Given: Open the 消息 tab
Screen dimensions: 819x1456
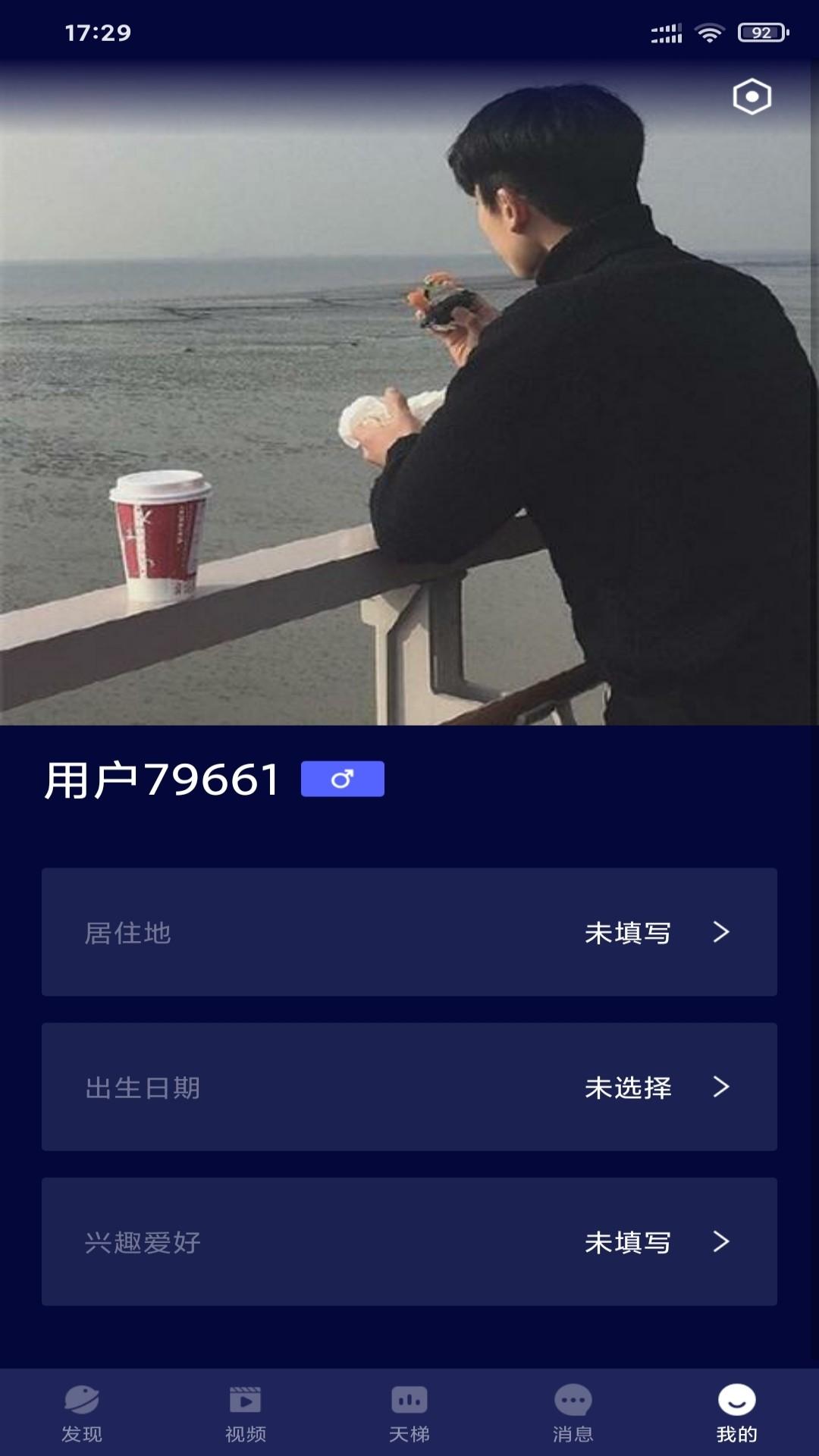Looking at the screenshot, I should tap(573, 1412).
